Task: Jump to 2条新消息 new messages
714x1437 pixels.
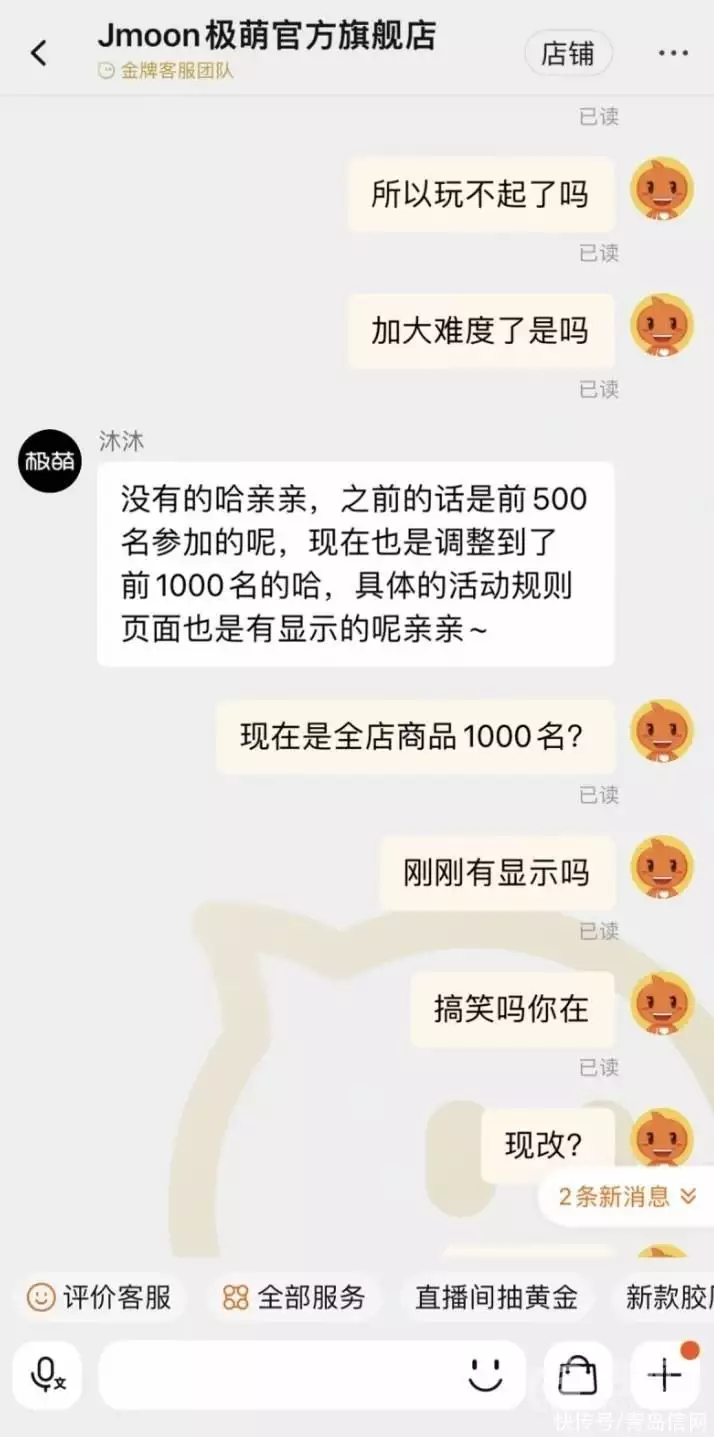Action: [627, 1196]
